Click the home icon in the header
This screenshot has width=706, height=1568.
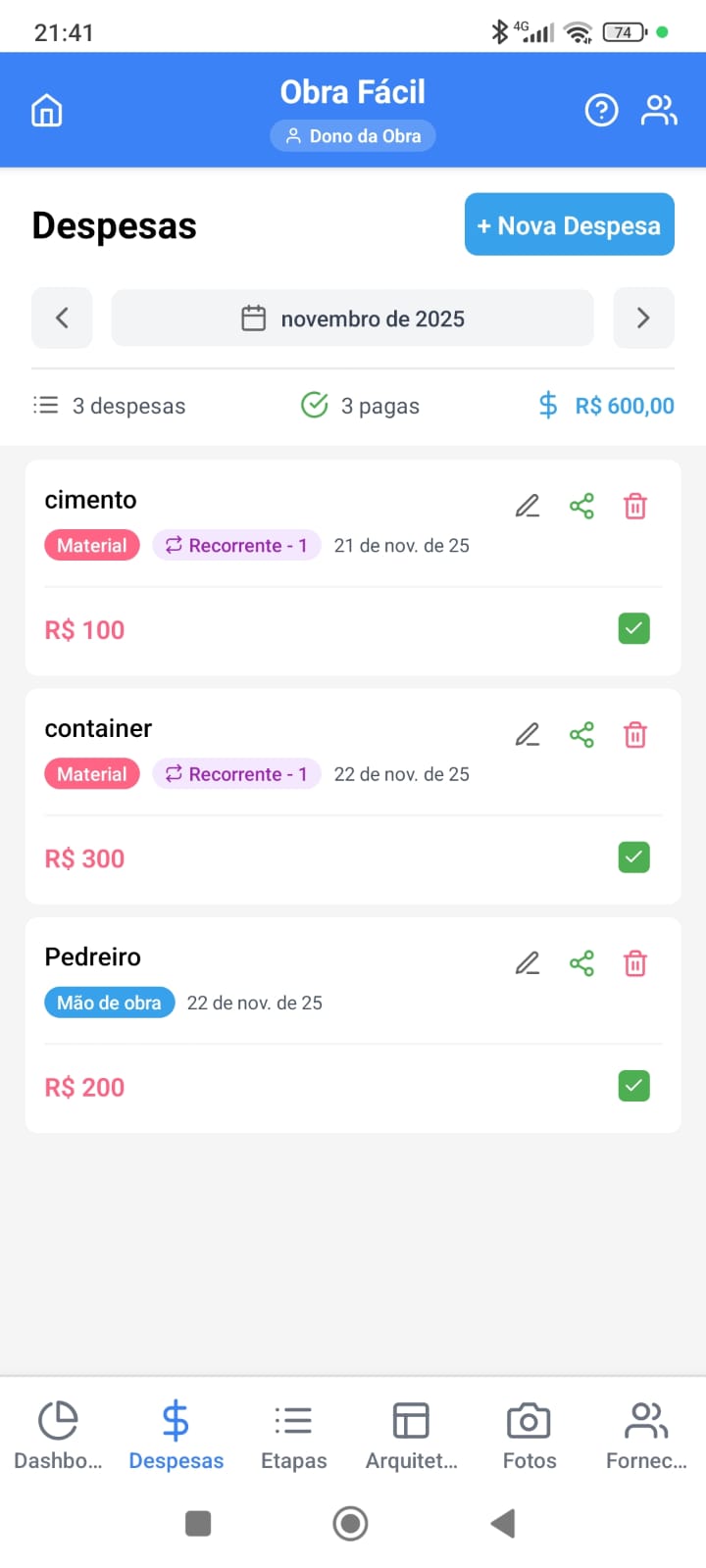pos(46,109)
